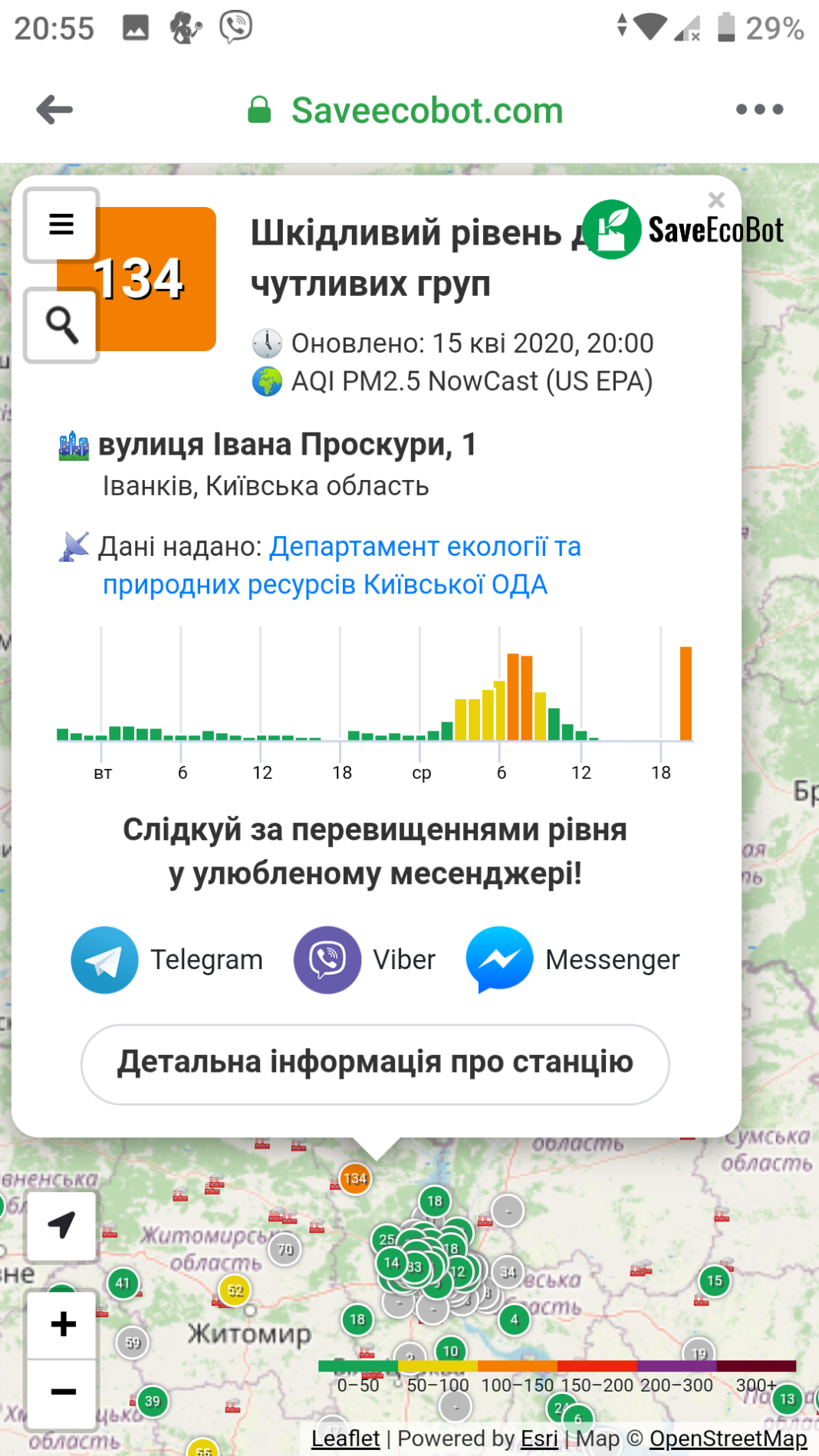Select the green 15 station marker

pos(715,1280)
